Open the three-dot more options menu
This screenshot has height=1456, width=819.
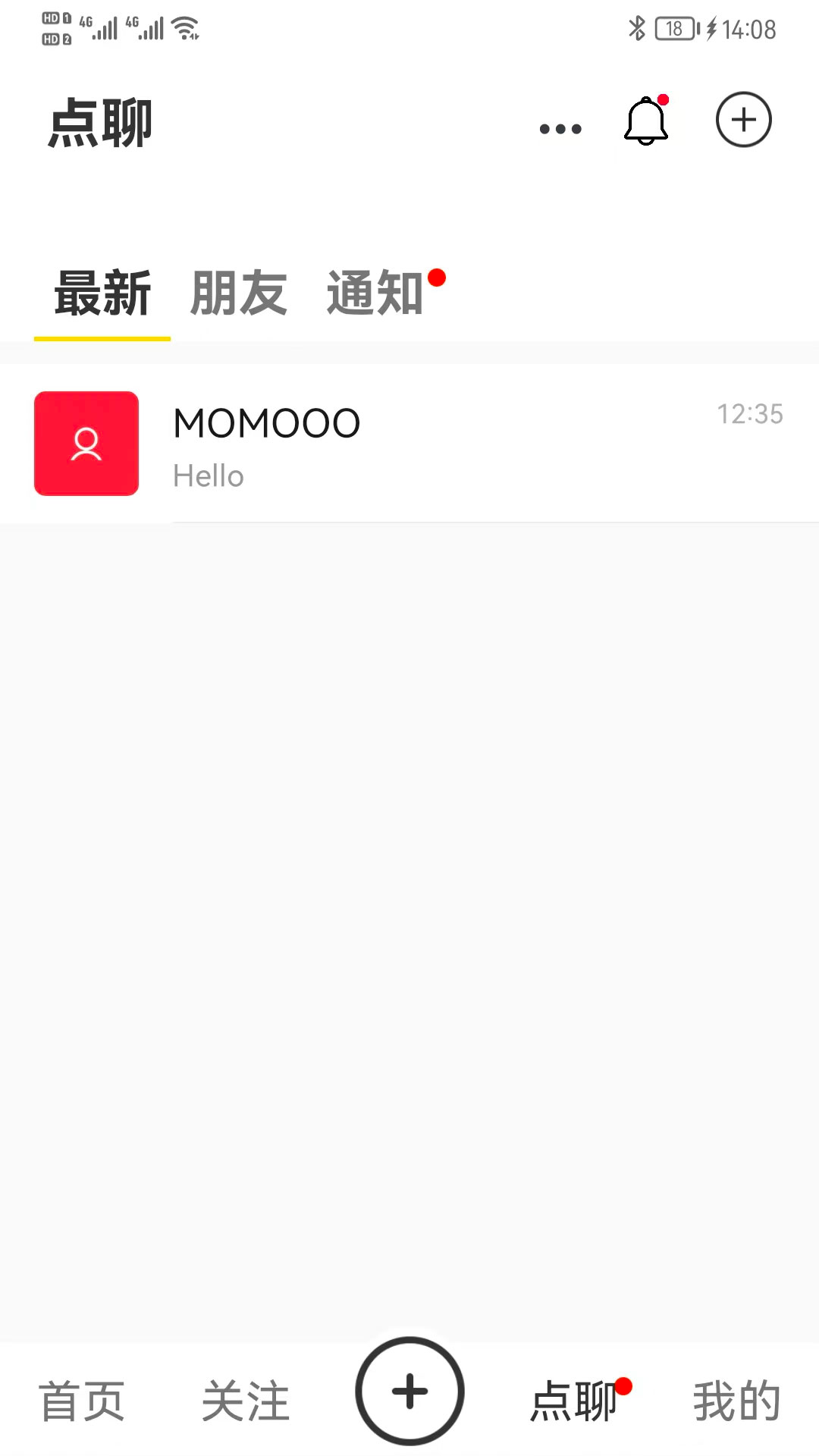[x=560, y=129]
